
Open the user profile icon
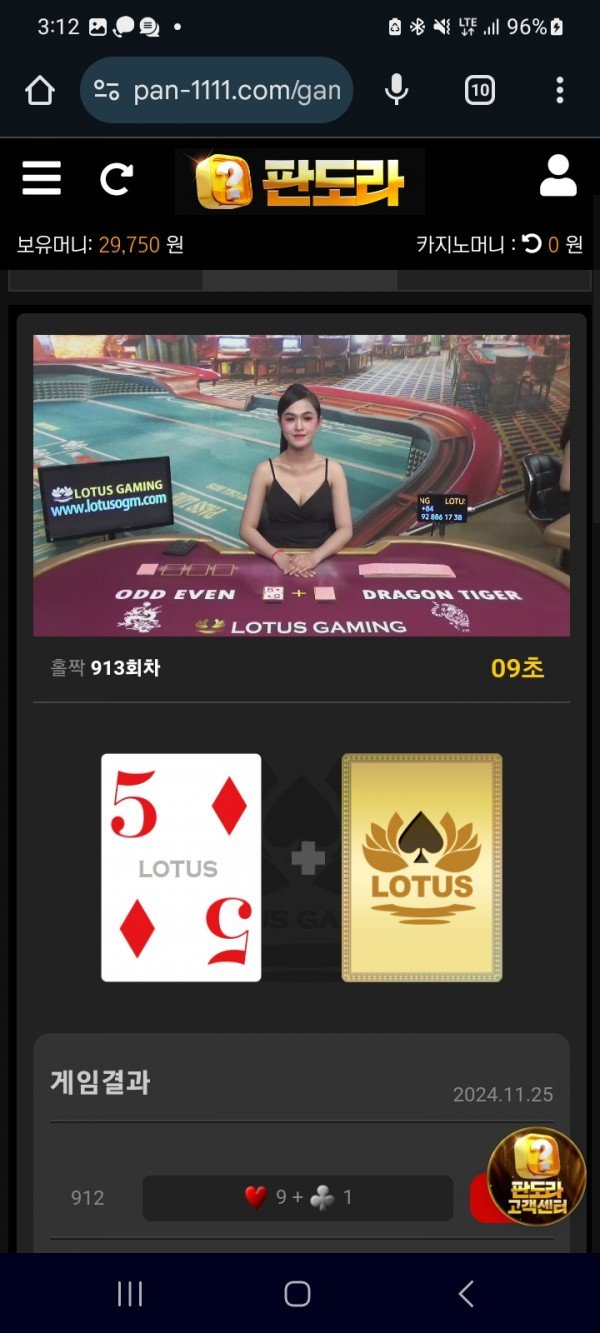point(558,177)
